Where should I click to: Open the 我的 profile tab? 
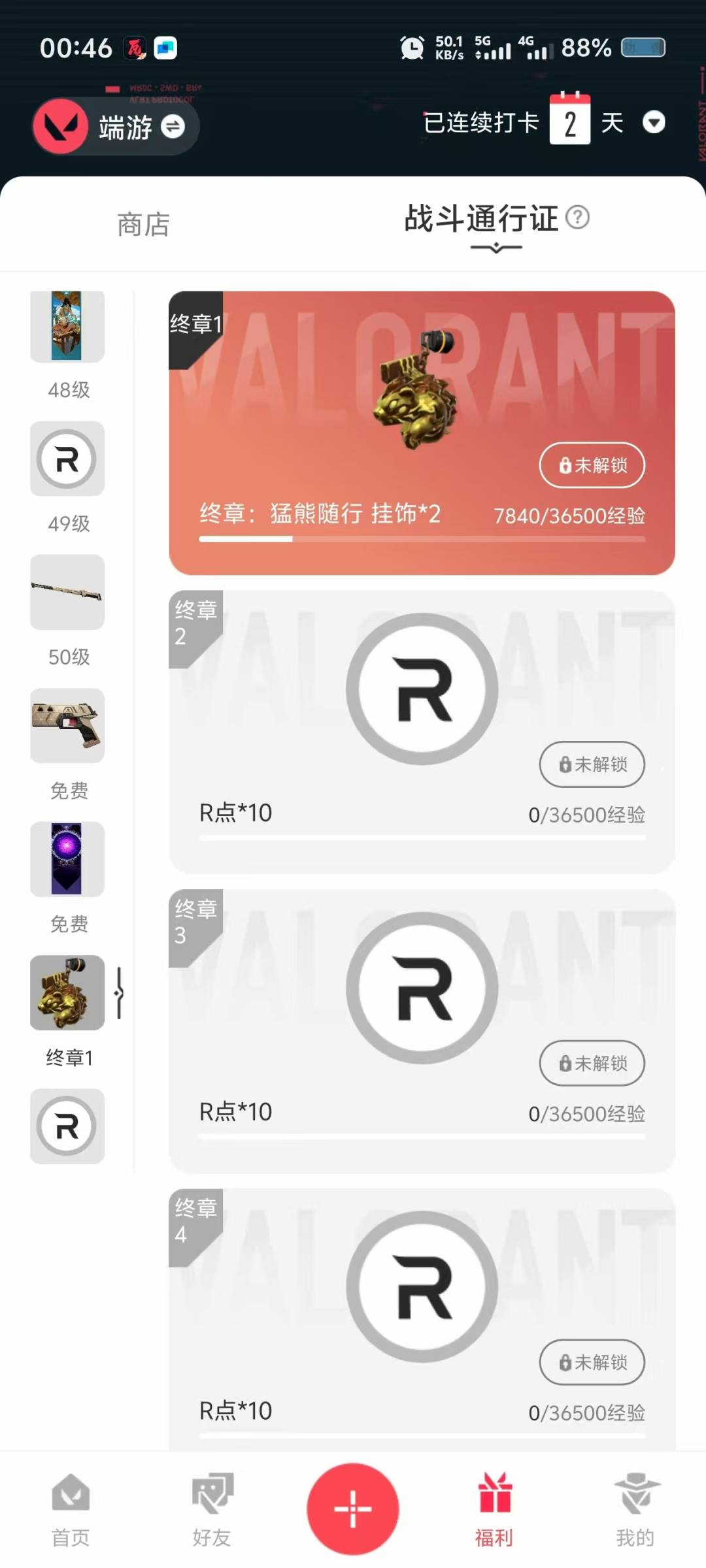pos(635,1511)
